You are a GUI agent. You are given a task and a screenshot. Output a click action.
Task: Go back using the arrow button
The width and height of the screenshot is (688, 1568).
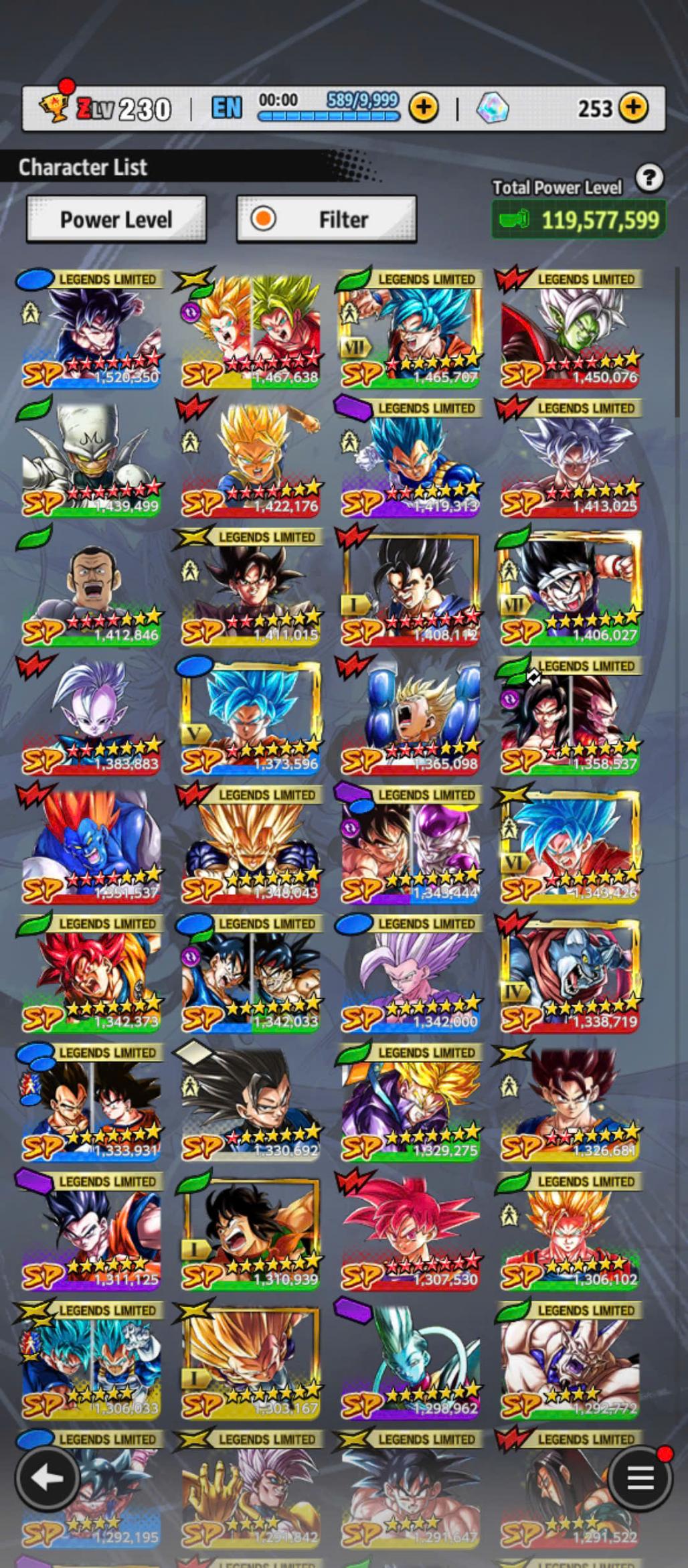click(x=47, y=1478)
